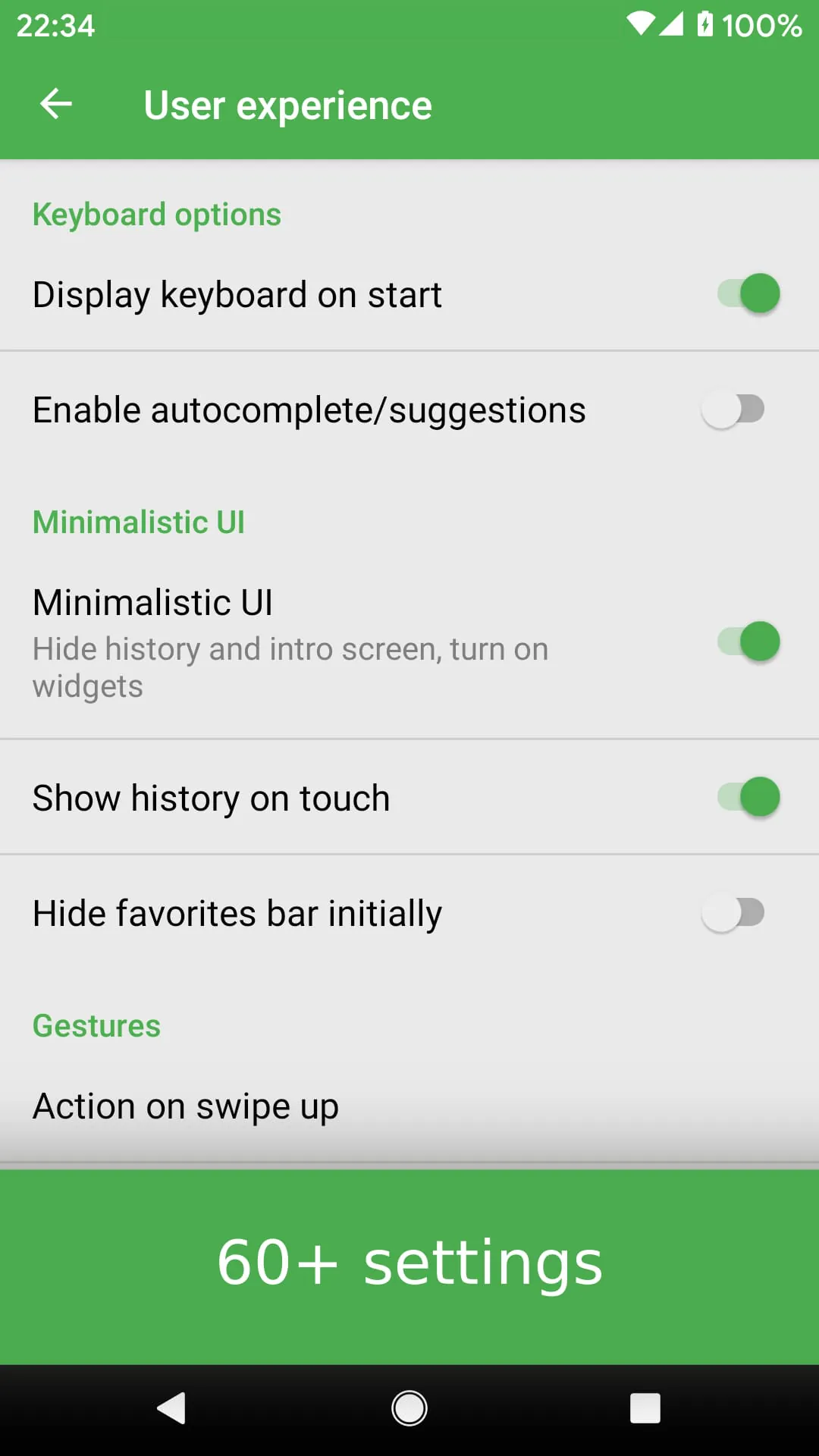Viewport: 819px width, 1456px height.
Task: Open the Action on swipe up selector
Action: [x=409, y=1106]
